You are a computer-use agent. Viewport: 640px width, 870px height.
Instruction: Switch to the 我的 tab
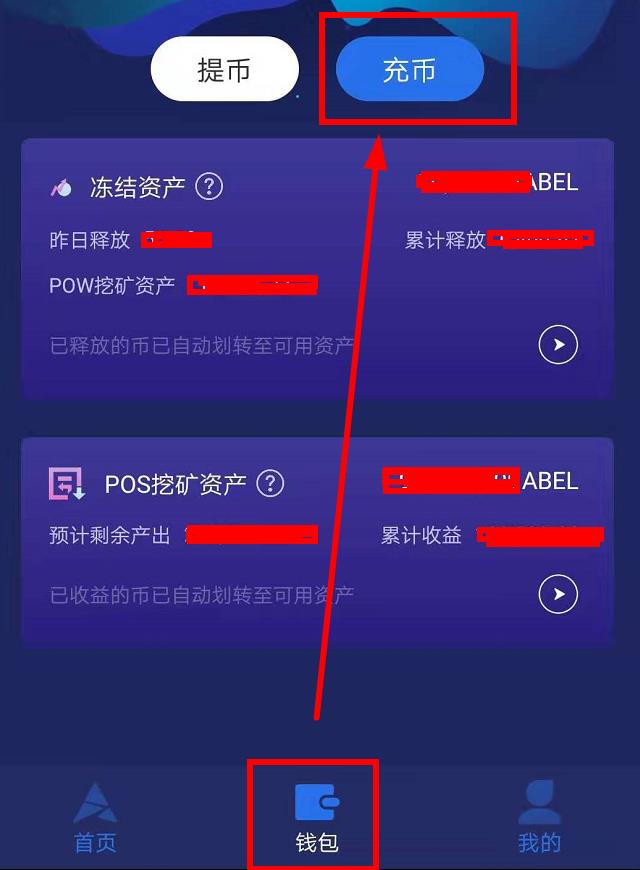(539, 817)
